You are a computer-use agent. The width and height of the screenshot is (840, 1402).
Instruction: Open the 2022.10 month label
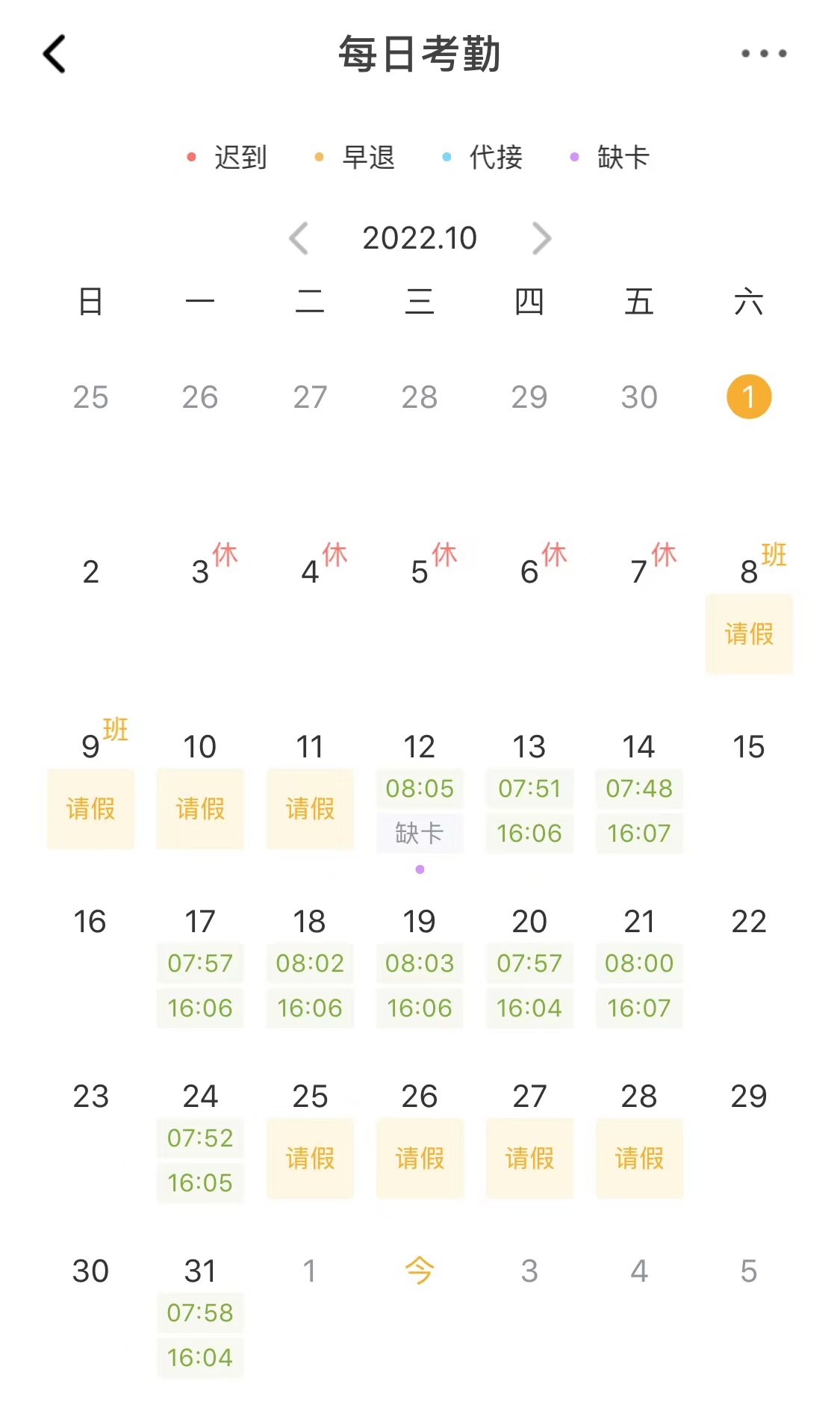[x=420, y=238]
